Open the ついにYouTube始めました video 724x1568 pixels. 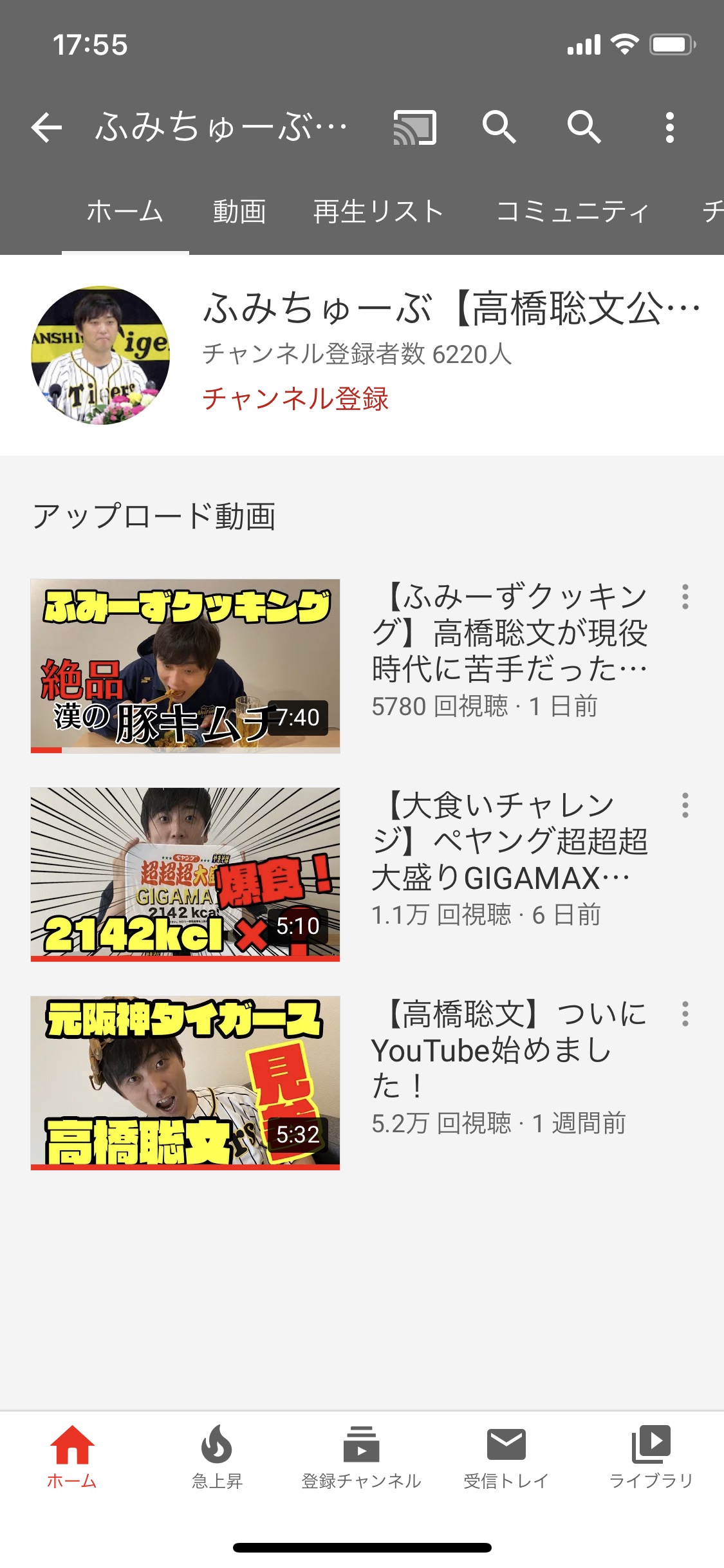click(x=185, y=1083)
